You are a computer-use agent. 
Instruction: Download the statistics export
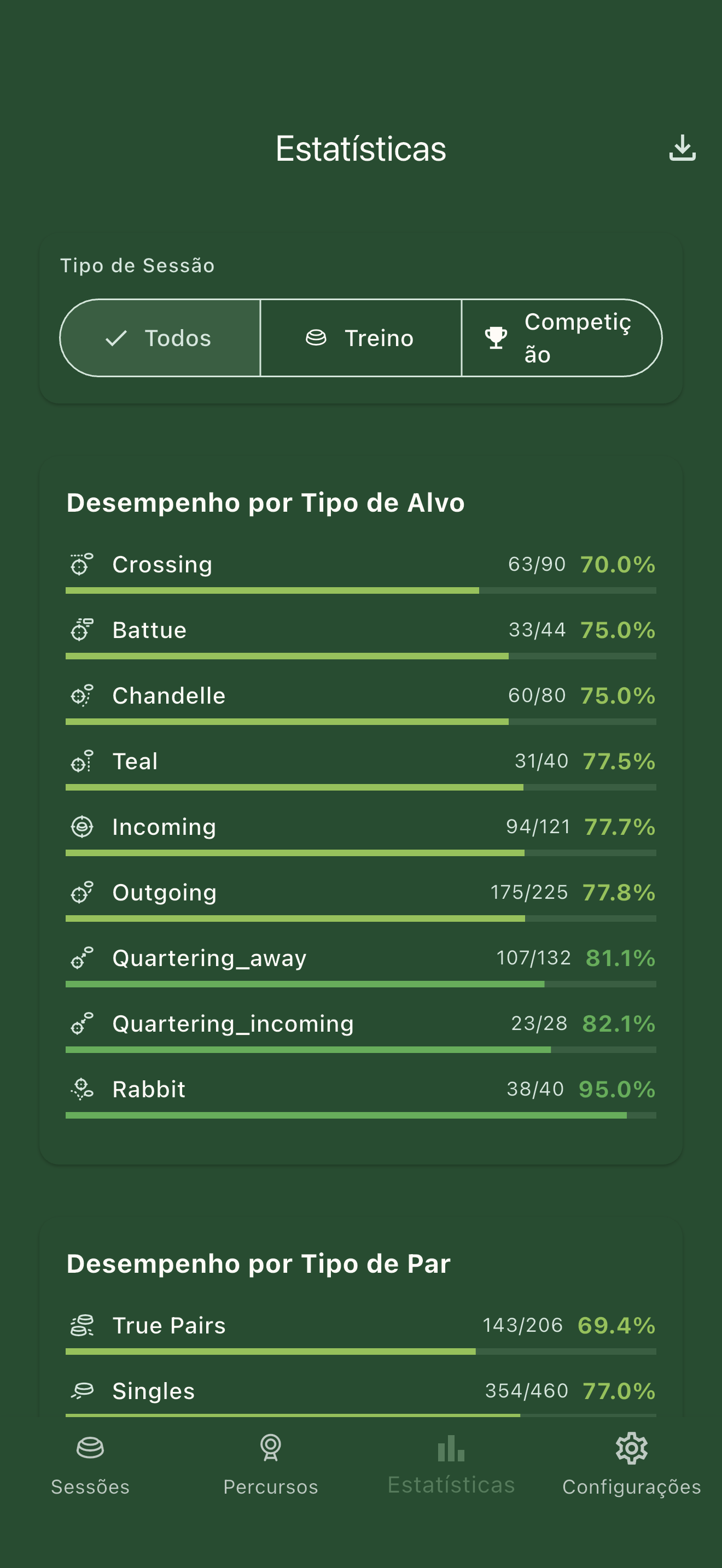pos(682,148)
